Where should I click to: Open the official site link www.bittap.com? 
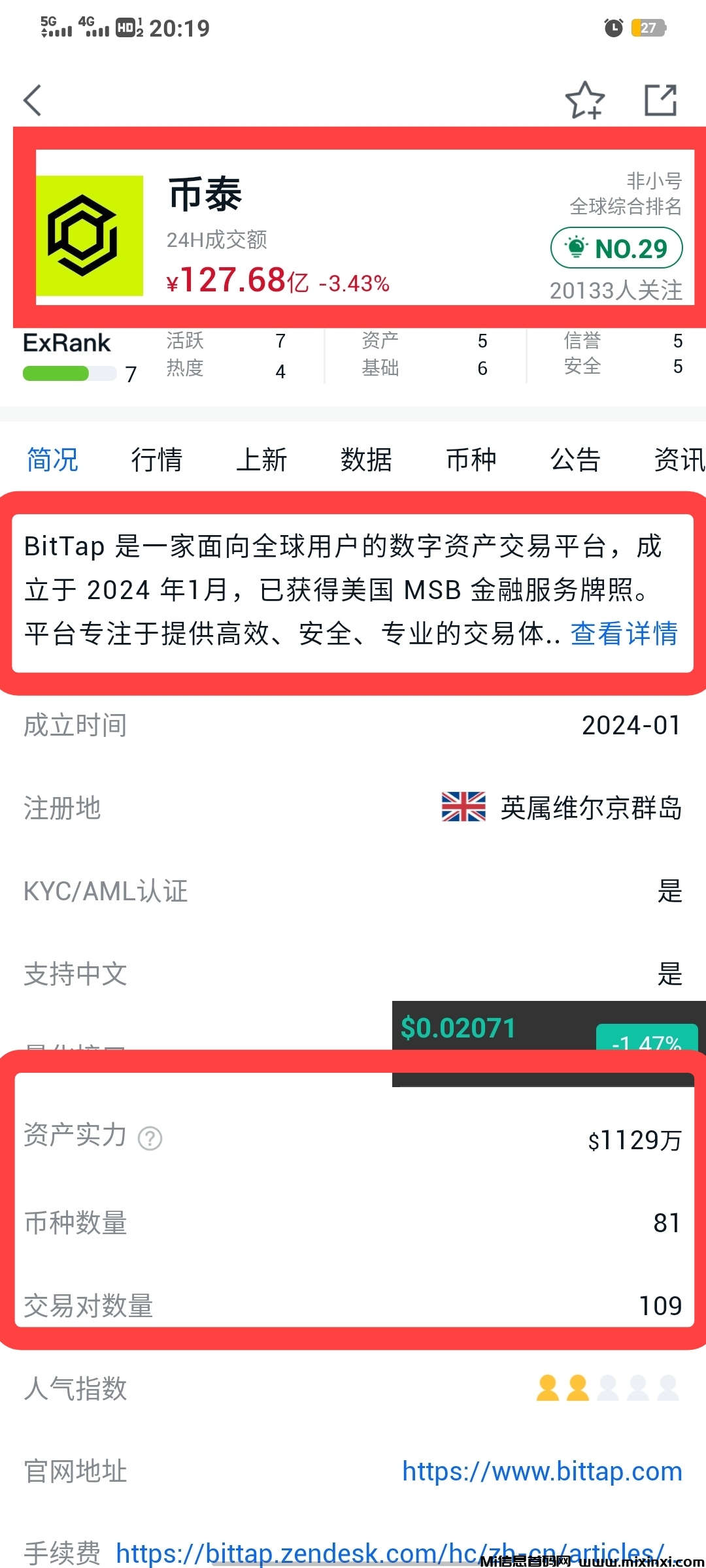click(542, 1471)
